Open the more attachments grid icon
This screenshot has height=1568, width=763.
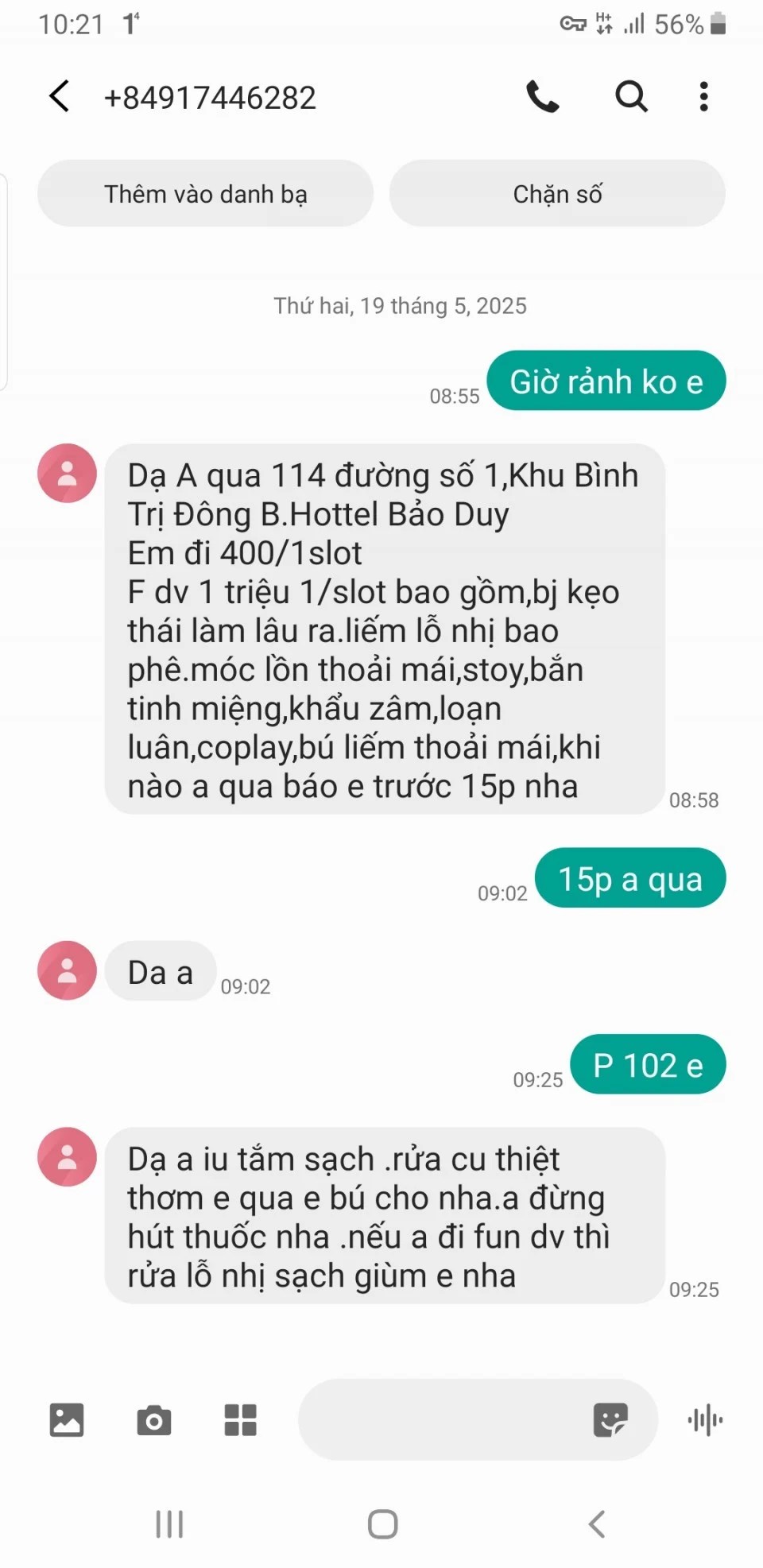coord(240,1419)
